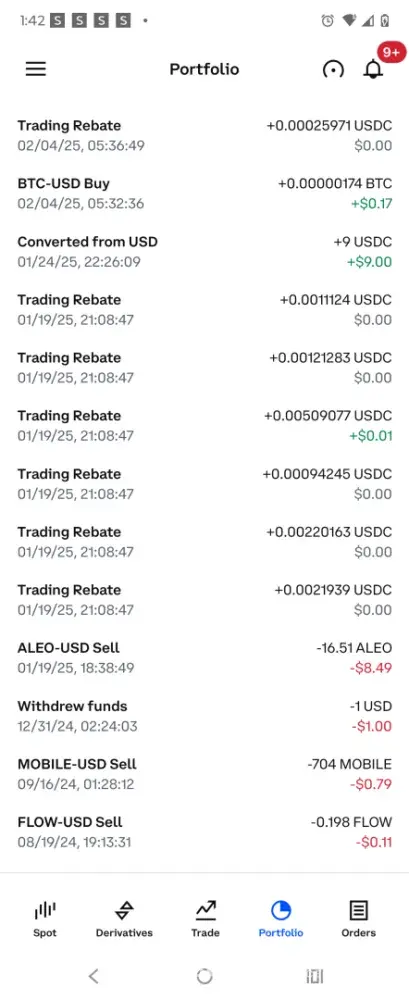
Task: Open the Orders tab
Action: [x=359, y=919]
